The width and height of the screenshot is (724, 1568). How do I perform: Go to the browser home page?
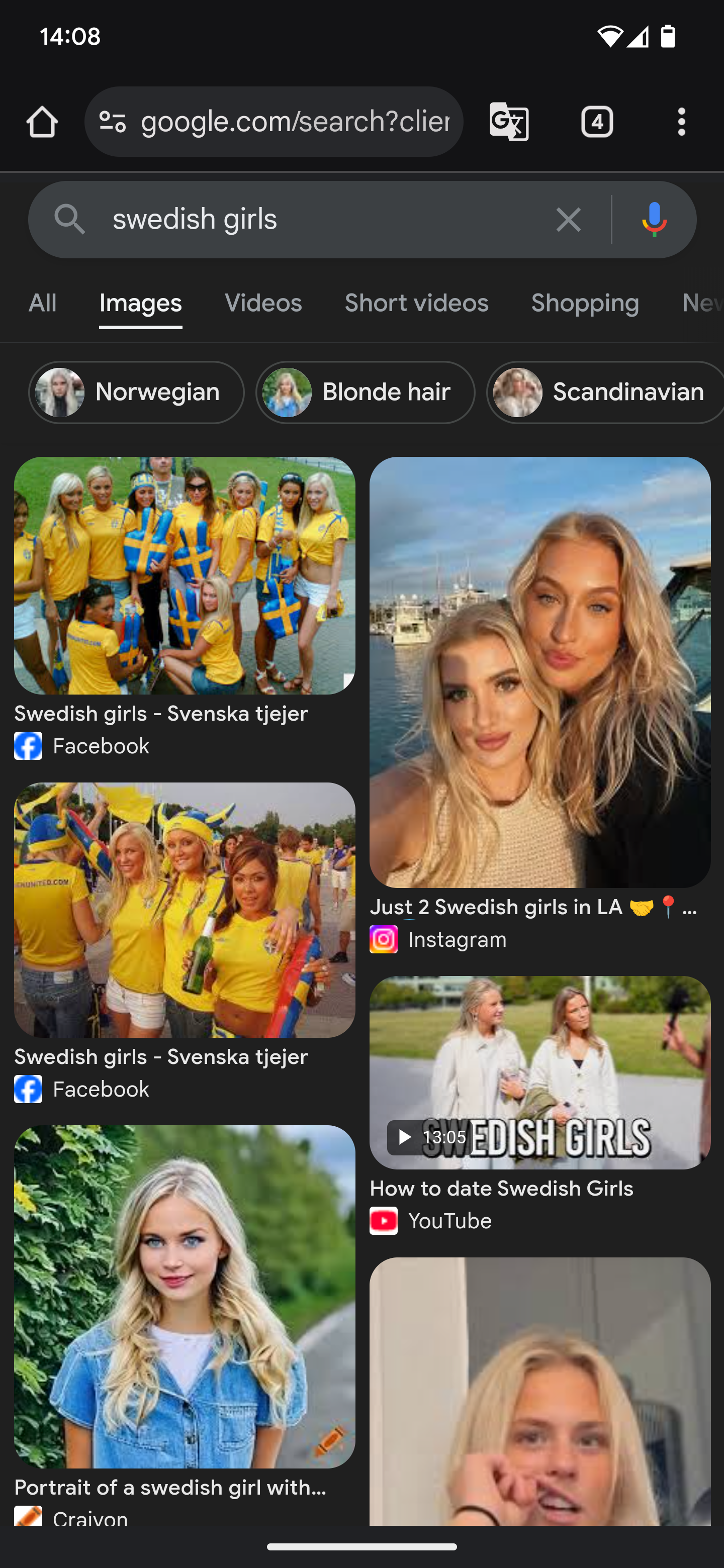42,122
